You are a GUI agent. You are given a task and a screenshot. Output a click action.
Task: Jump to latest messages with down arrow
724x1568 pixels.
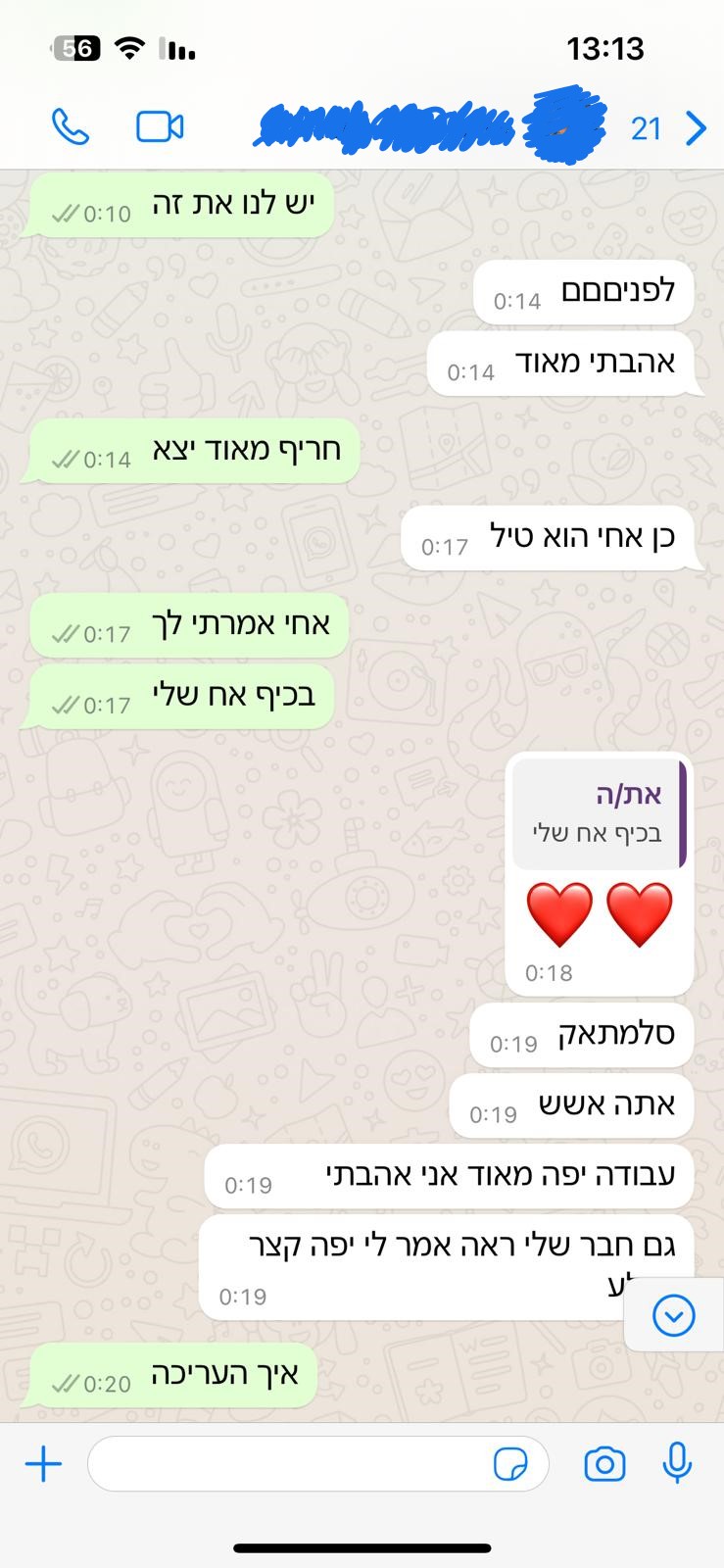point(674,1316)
